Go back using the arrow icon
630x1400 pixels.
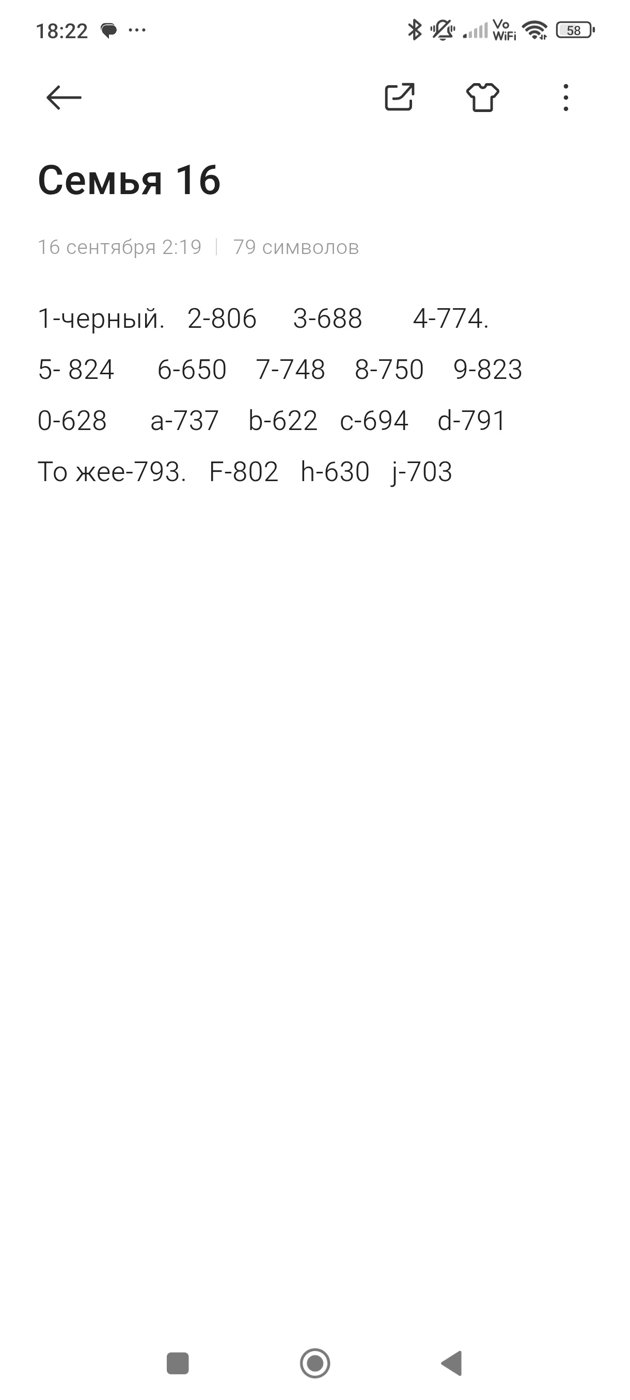(64, 97)
